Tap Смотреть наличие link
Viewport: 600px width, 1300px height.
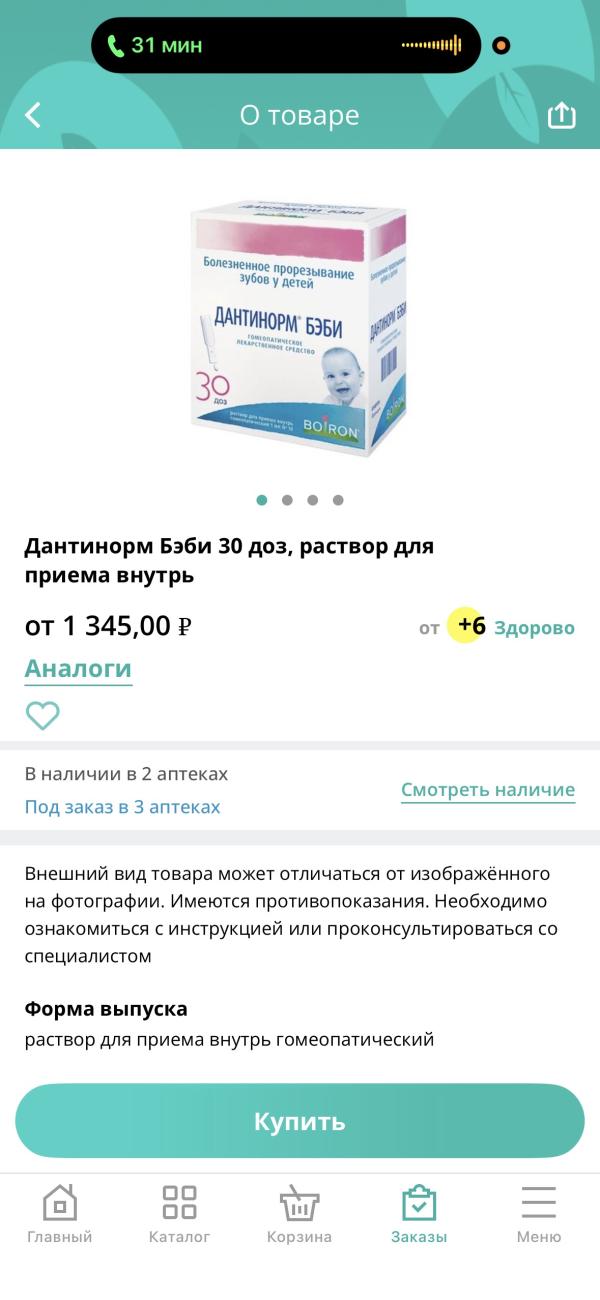pos(488,790)
